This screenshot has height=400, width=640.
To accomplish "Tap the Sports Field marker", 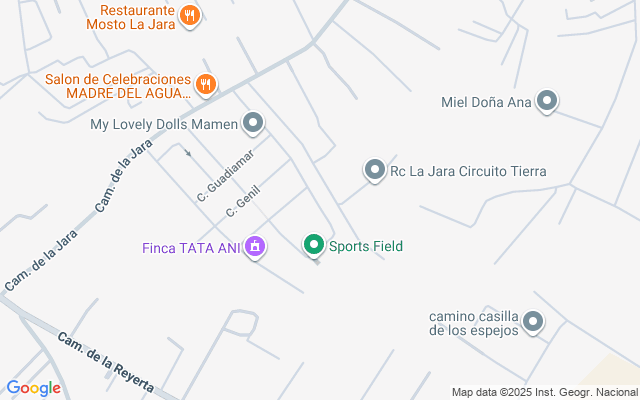I will pos(314,245).
